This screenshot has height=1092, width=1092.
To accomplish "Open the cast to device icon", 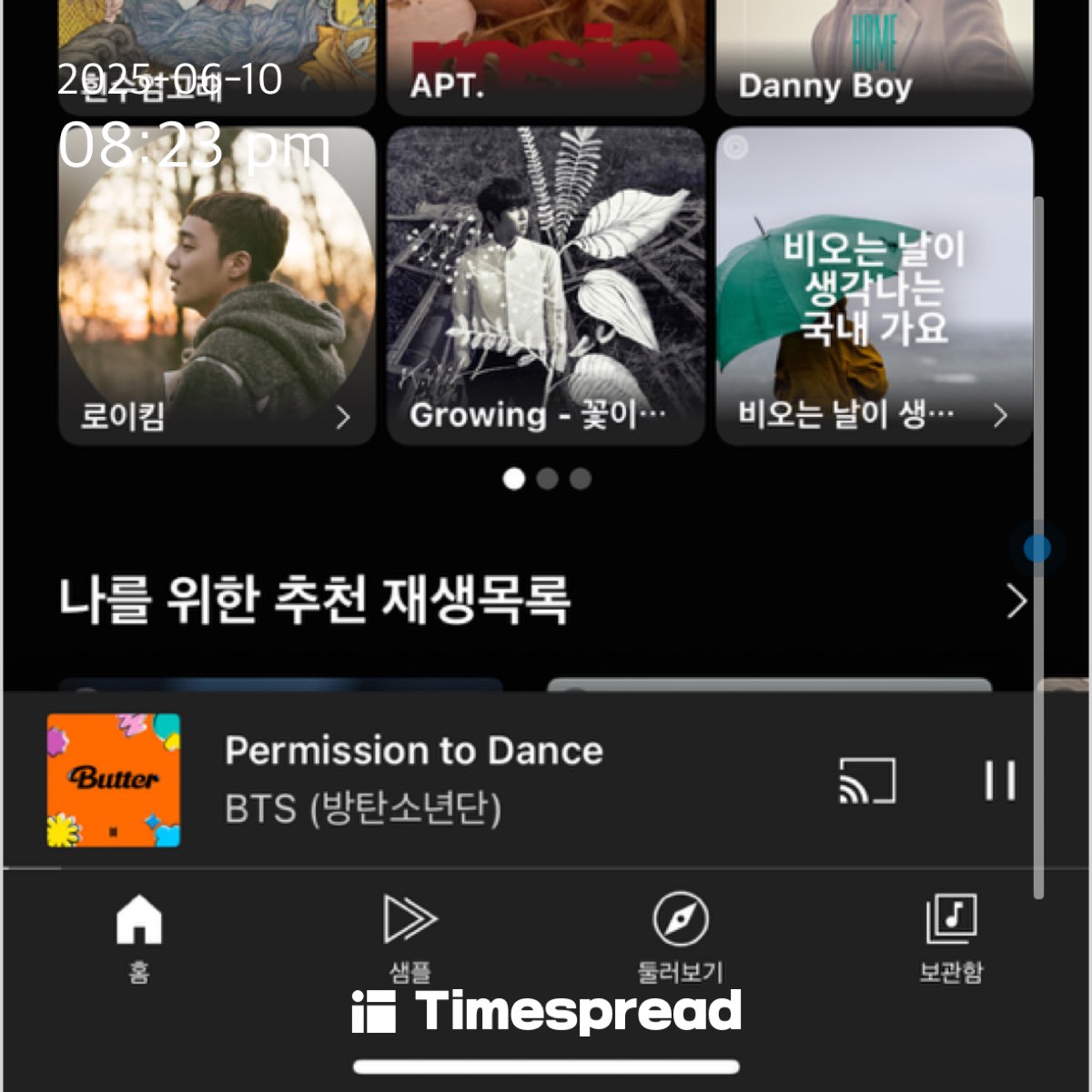I will [866, 781].
